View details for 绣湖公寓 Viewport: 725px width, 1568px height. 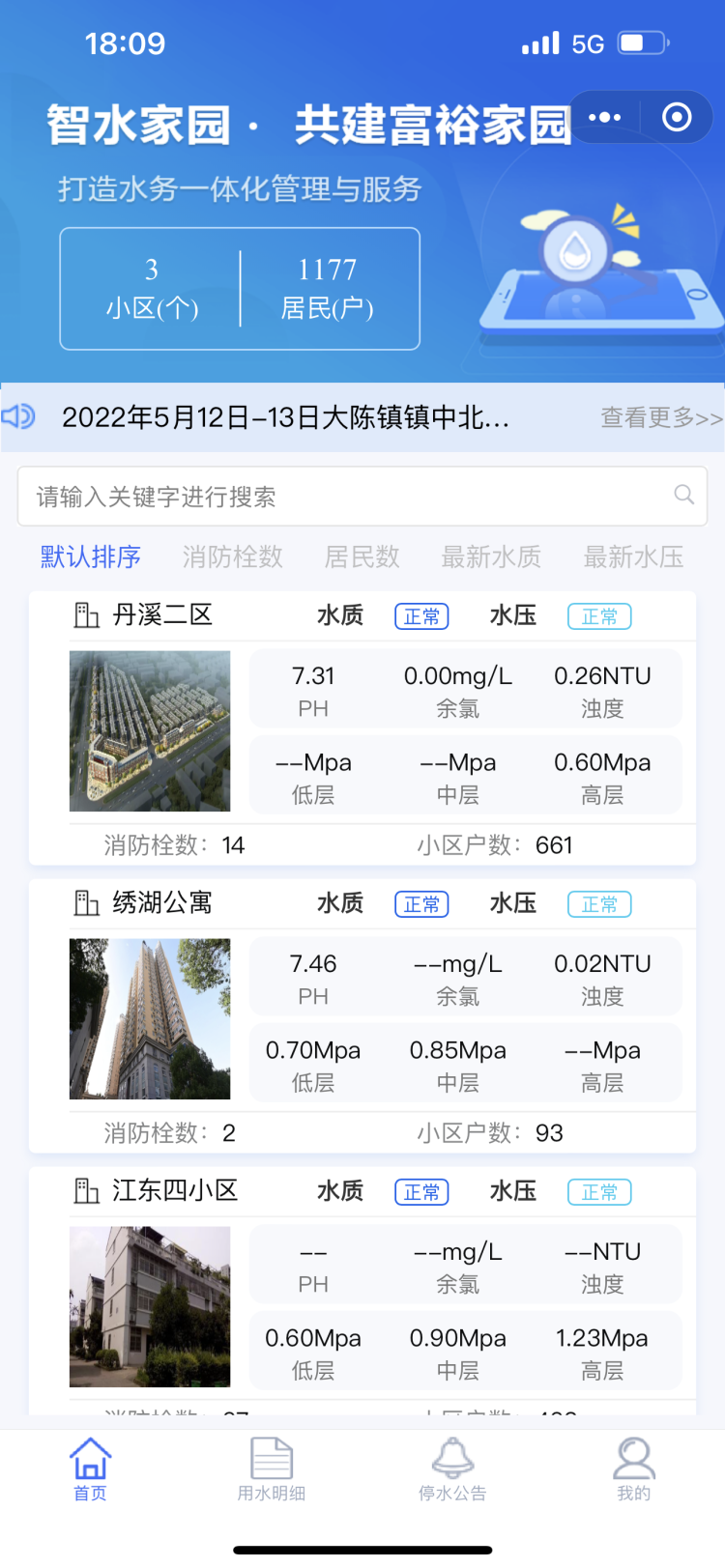tap(162, 903)
